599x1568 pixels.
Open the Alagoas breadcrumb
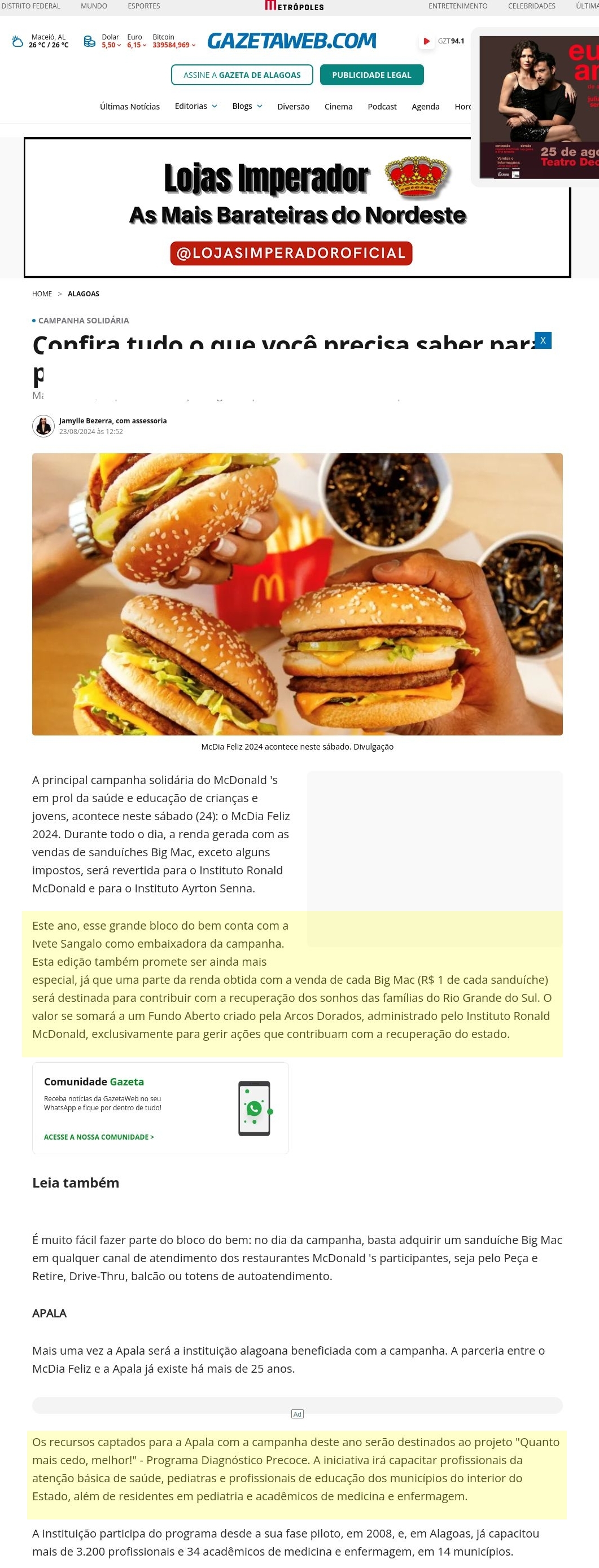pos(84,294)
